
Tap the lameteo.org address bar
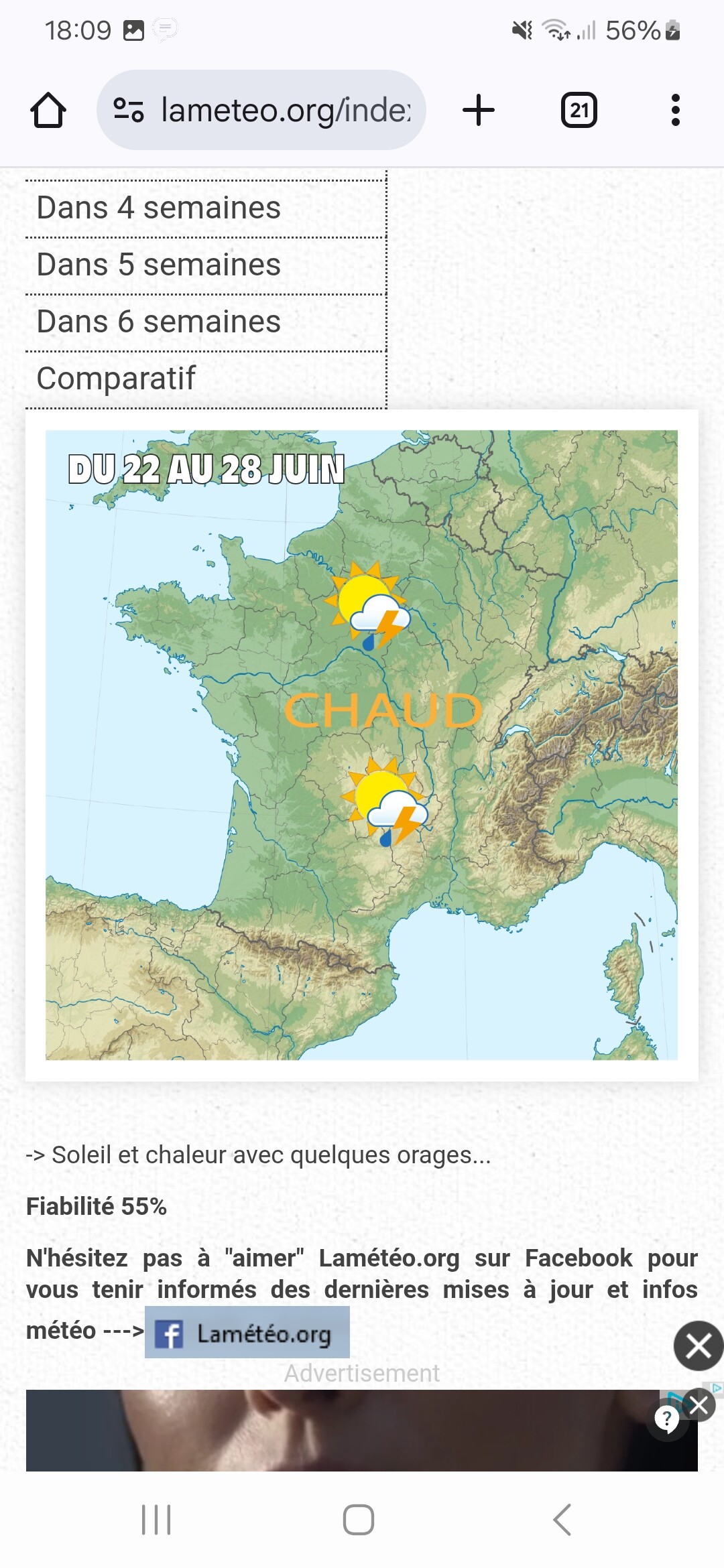[261, 110]
